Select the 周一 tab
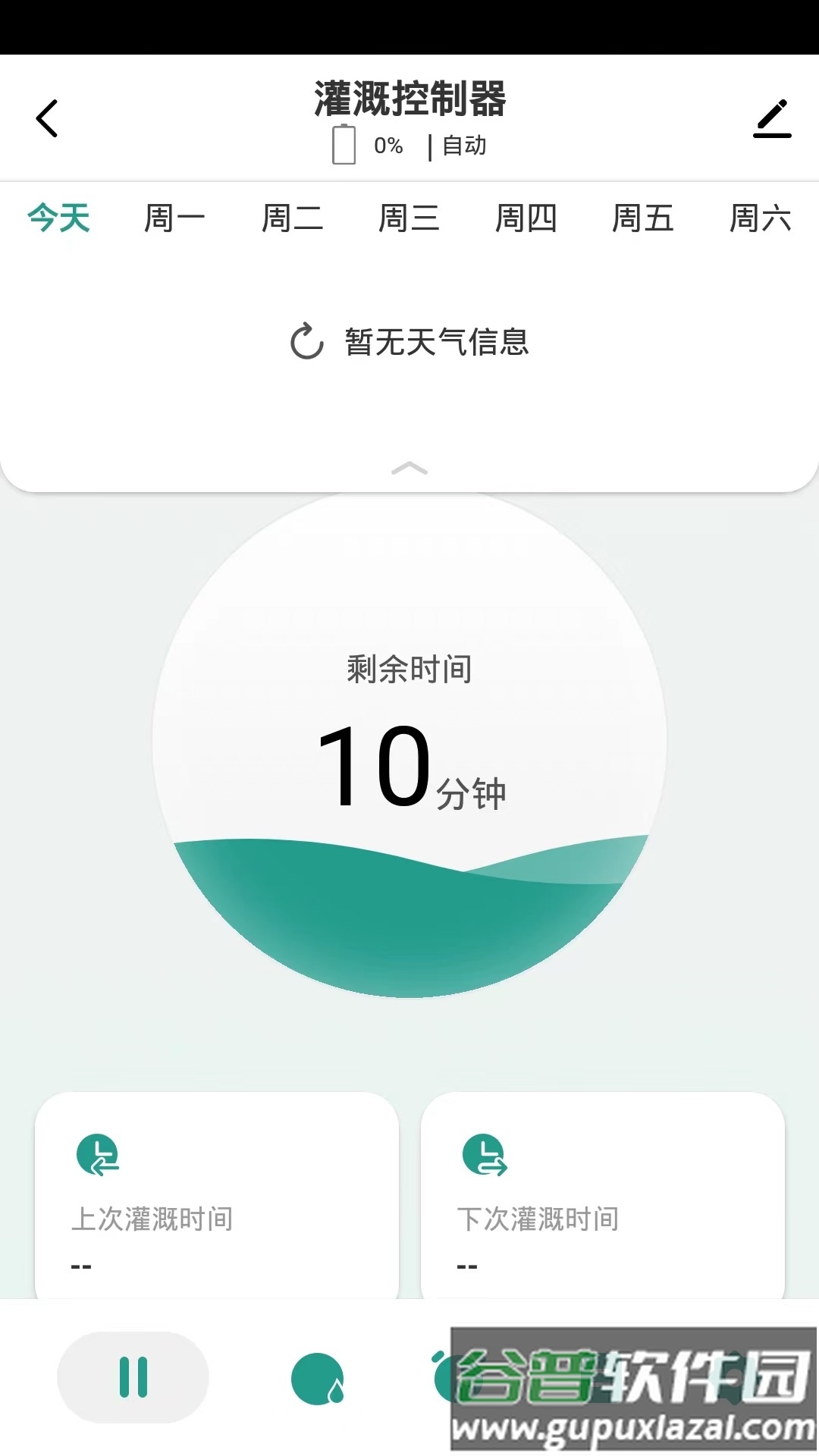The height and width of the screenshot is (1456, 819). 176,219
